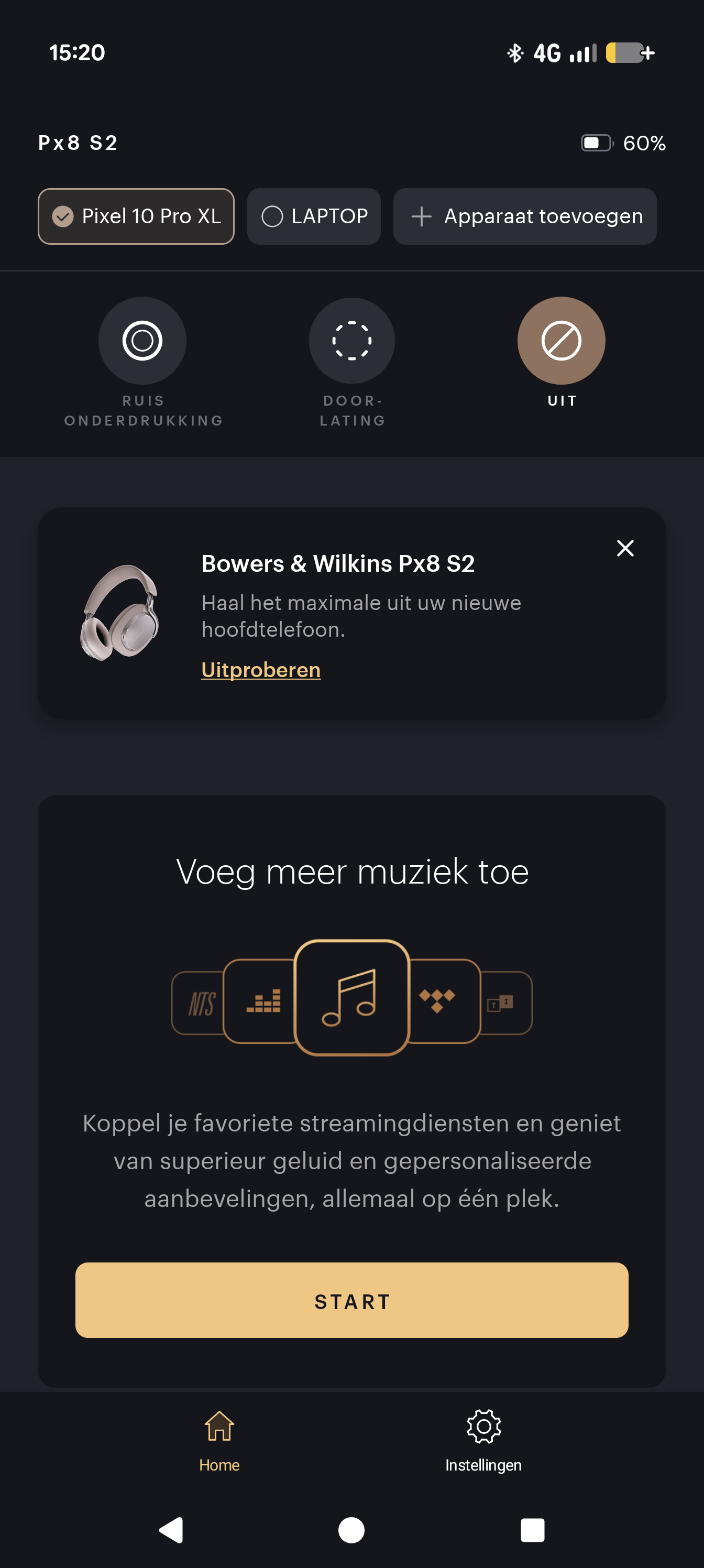This screenshot has height=1568, width=704.
Task: Add a device via Apparaat toevoegen
Action: (524, 216)
